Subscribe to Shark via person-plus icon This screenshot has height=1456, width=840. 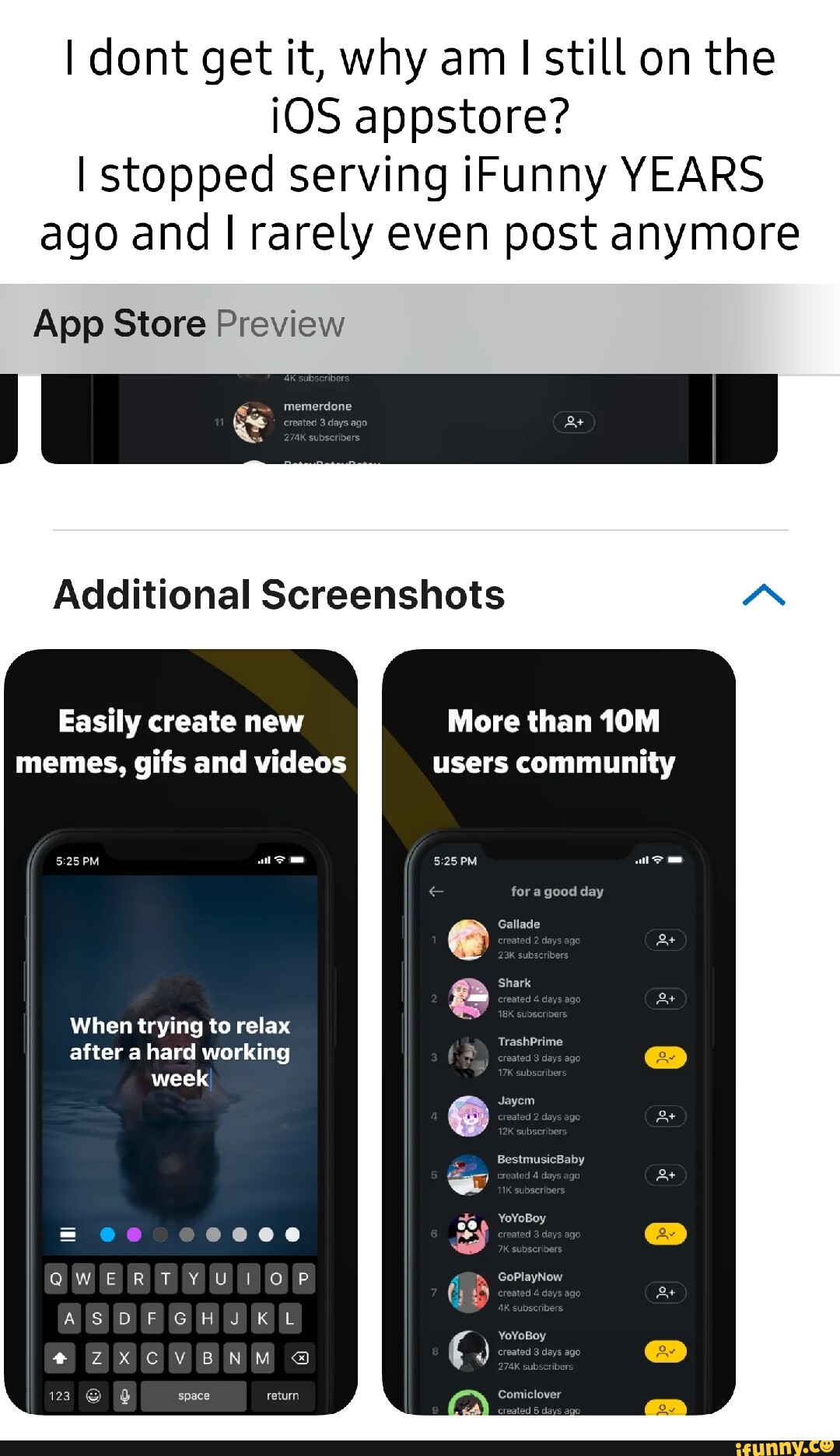665,998
